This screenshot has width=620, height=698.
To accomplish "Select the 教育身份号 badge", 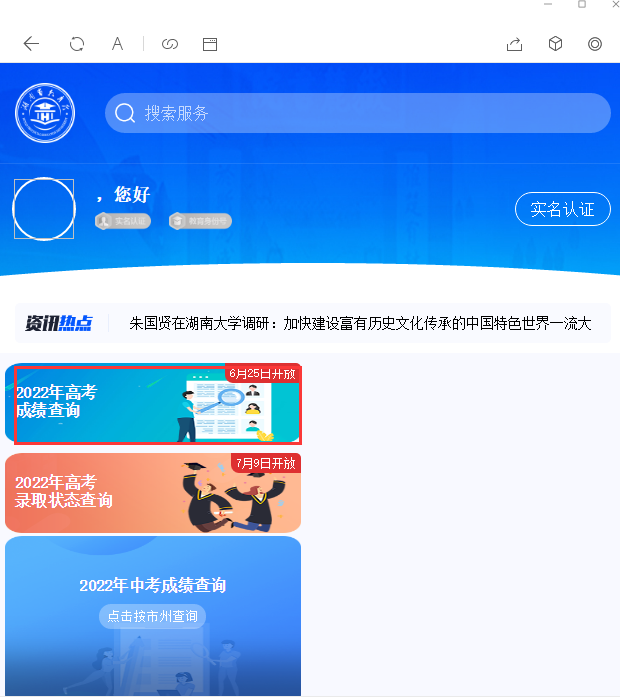I will (200, 221).
